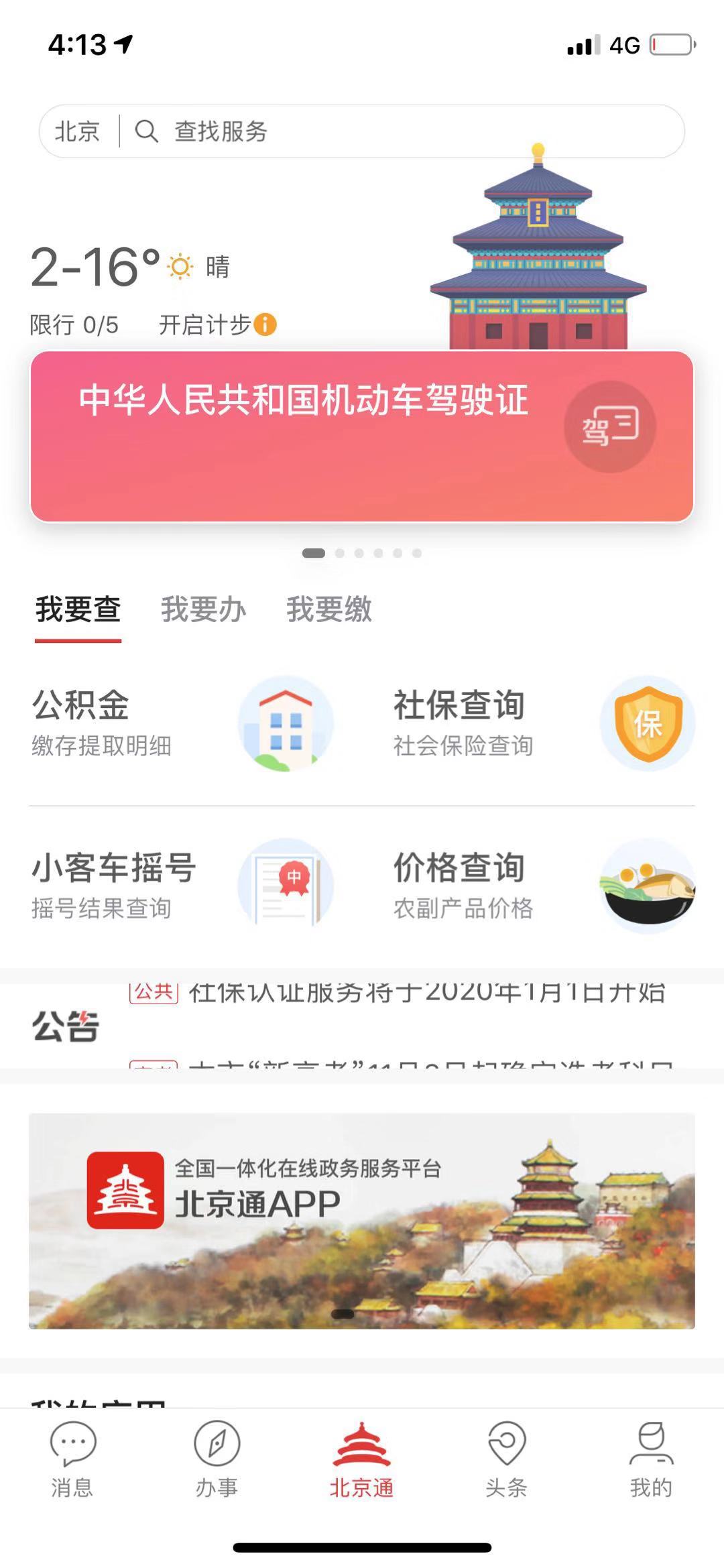Image resolution: width=724 pixels, height=1568 pixels.
Task: Switch to the 我要缴 tab
Action: (x=329, y=609)
